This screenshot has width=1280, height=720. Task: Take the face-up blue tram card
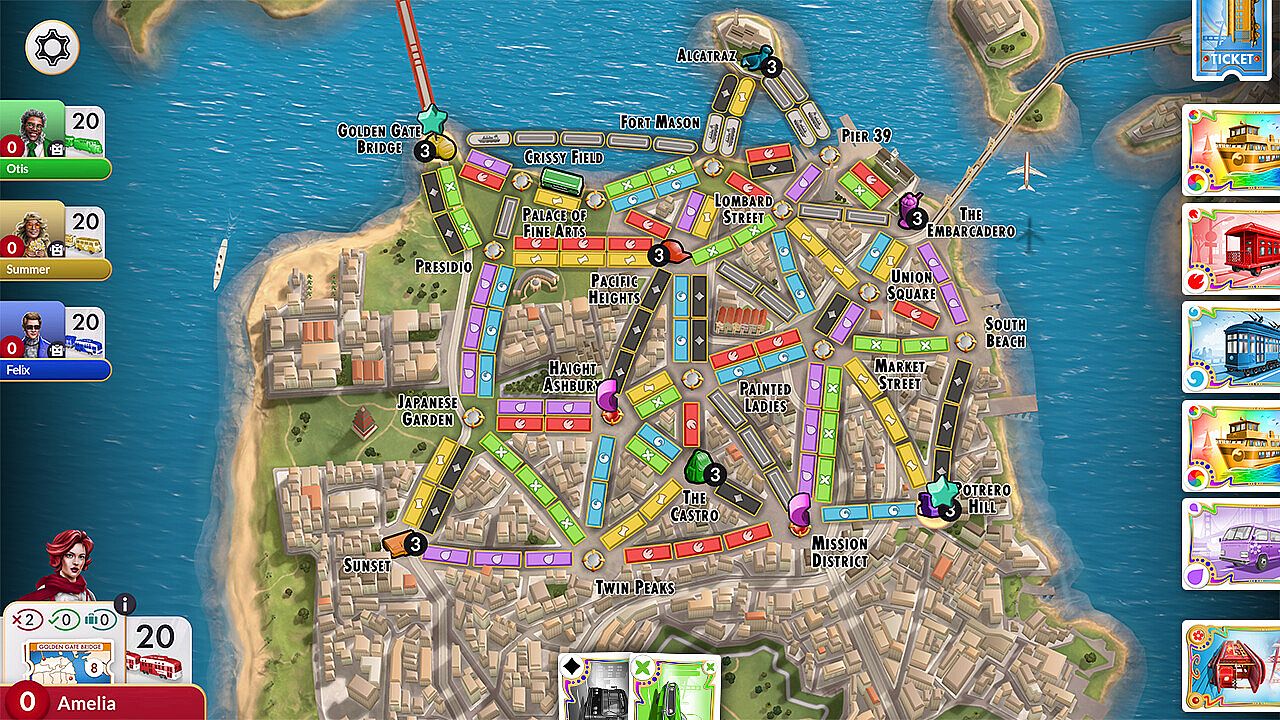[1231, 347]
